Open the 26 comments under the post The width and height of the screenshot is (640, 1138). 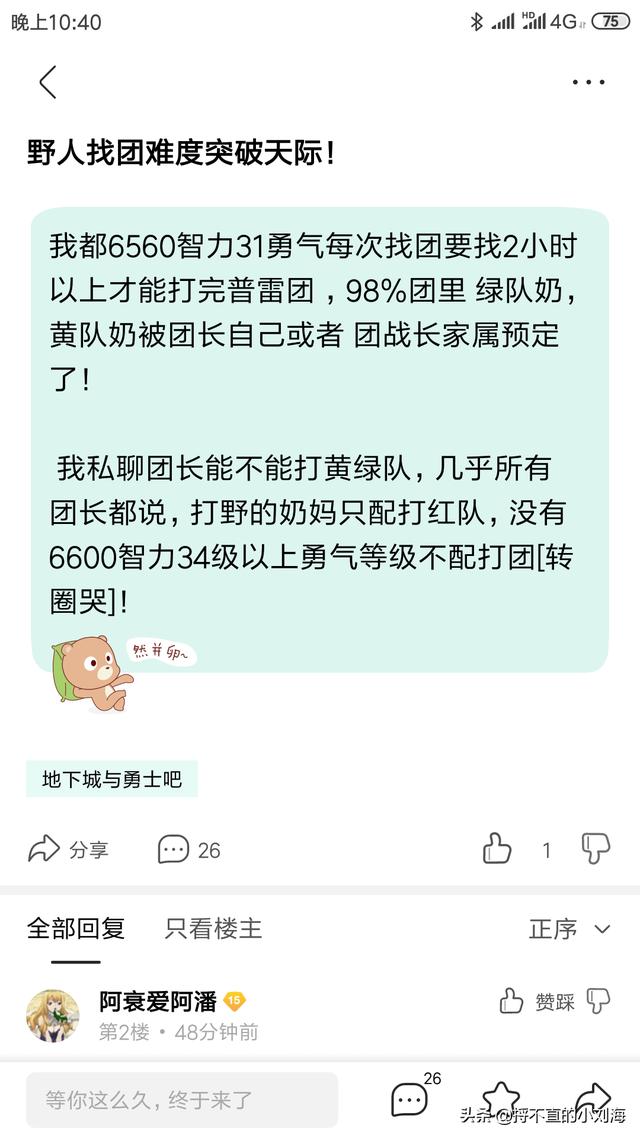189,850
